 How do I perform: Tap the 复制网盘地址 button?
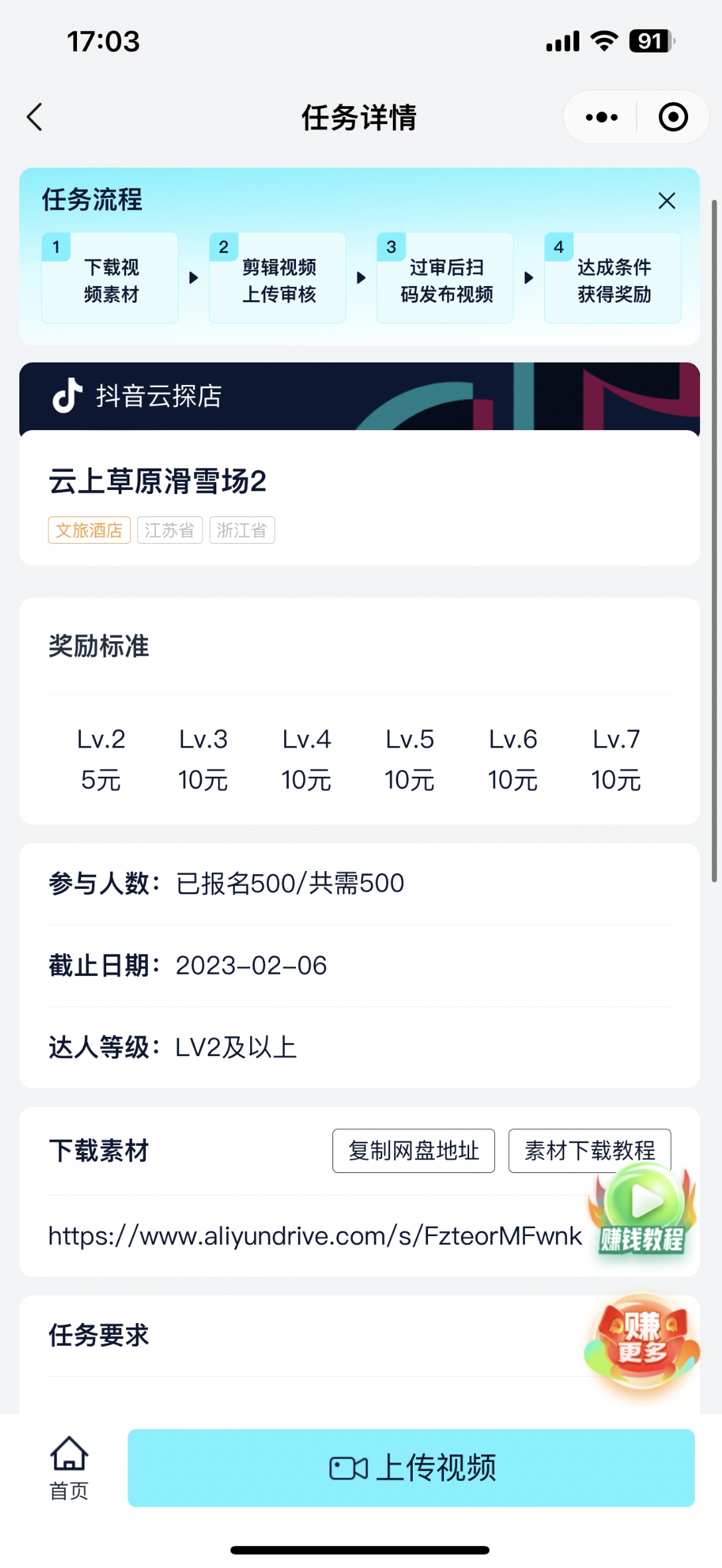coord(413,1150)
